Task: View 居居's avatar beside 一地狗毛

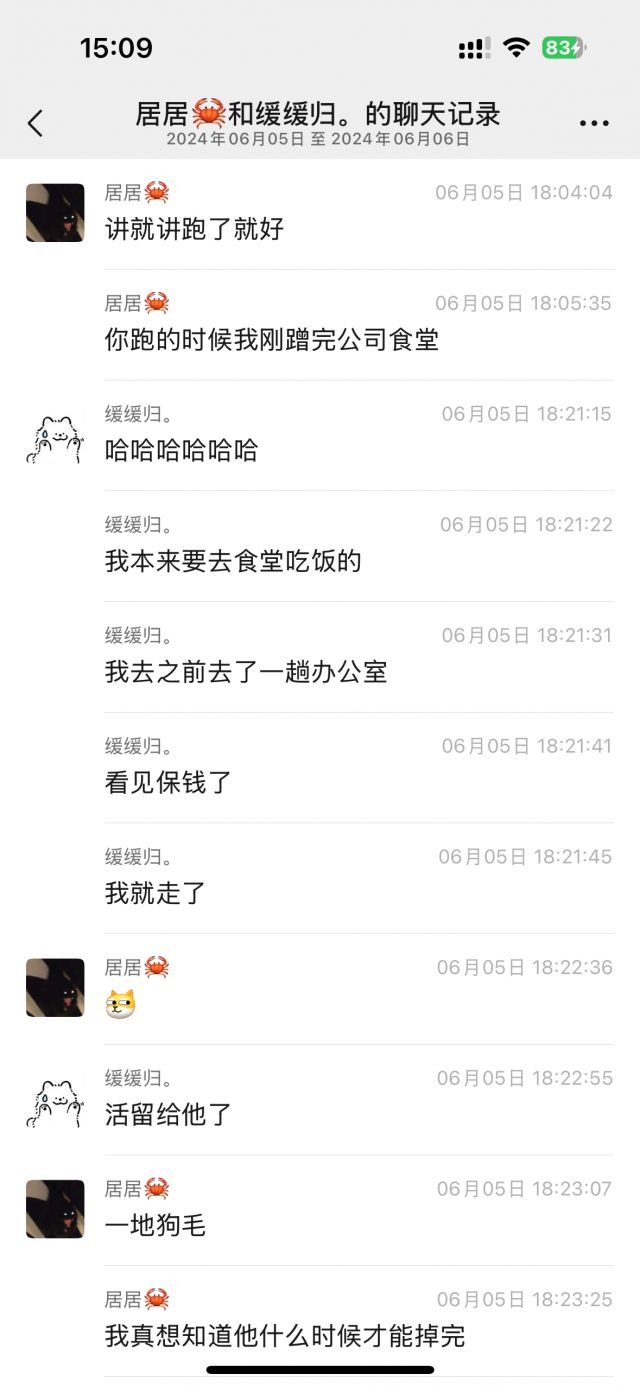Action: (55, 1209)
